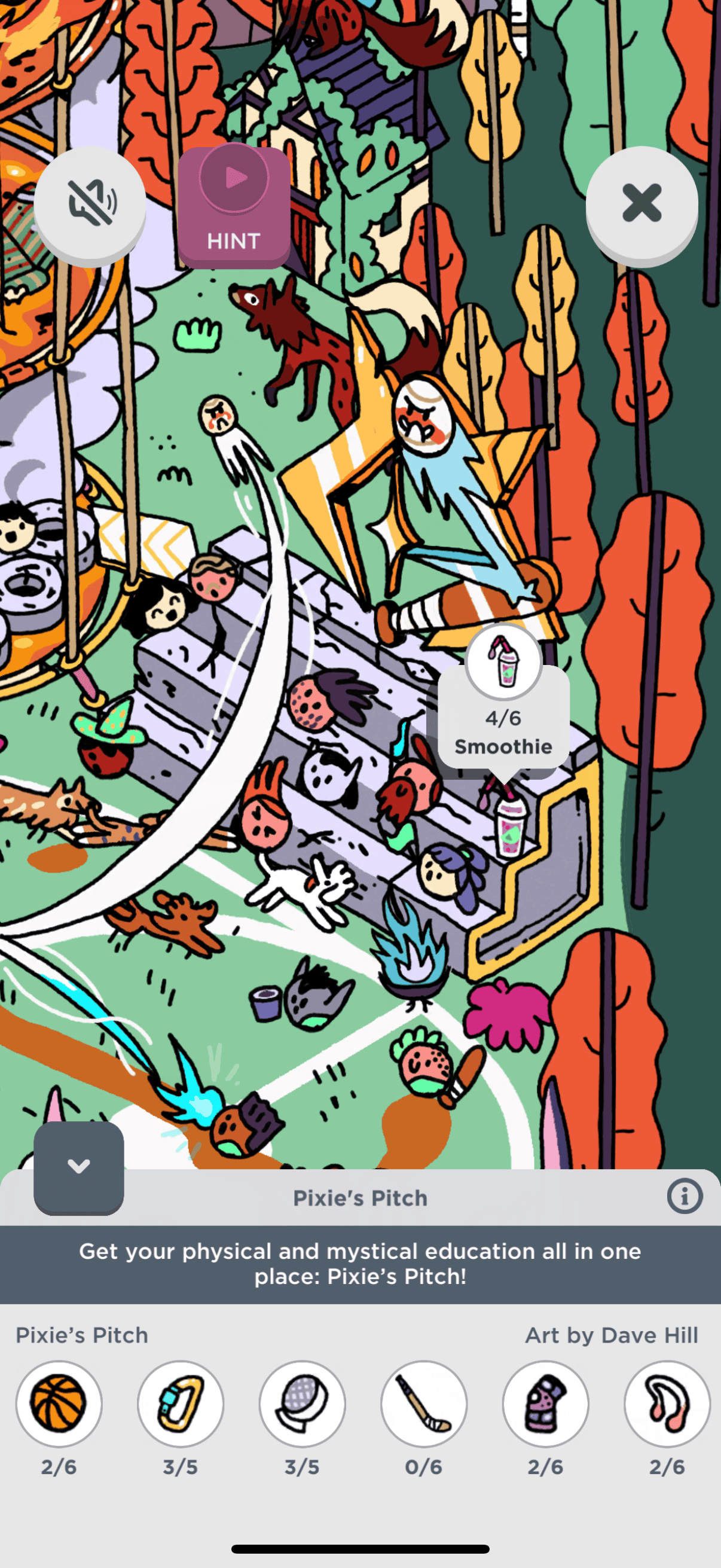
Task: Select the basketball item showing 2/6
Action: click(59, 1404)
